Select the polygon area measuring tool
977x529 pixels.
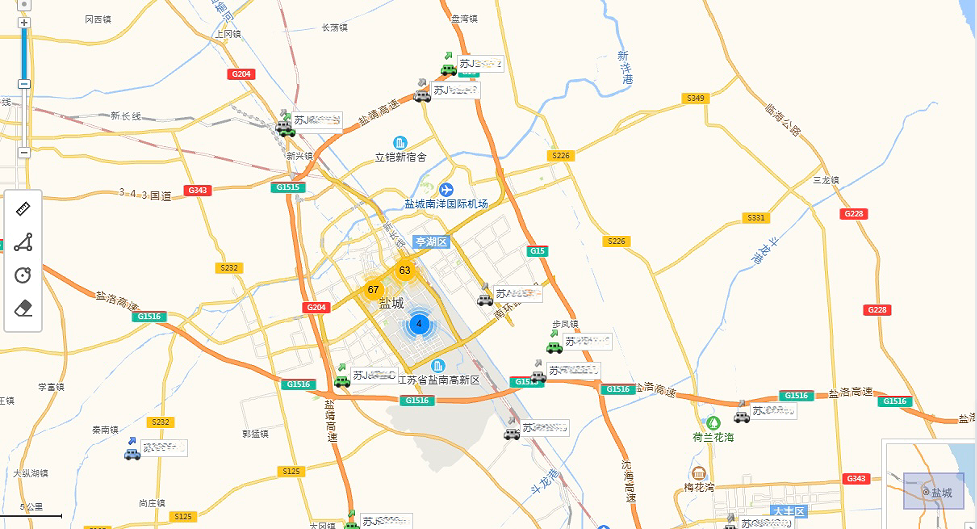click(x=24, y=242)
